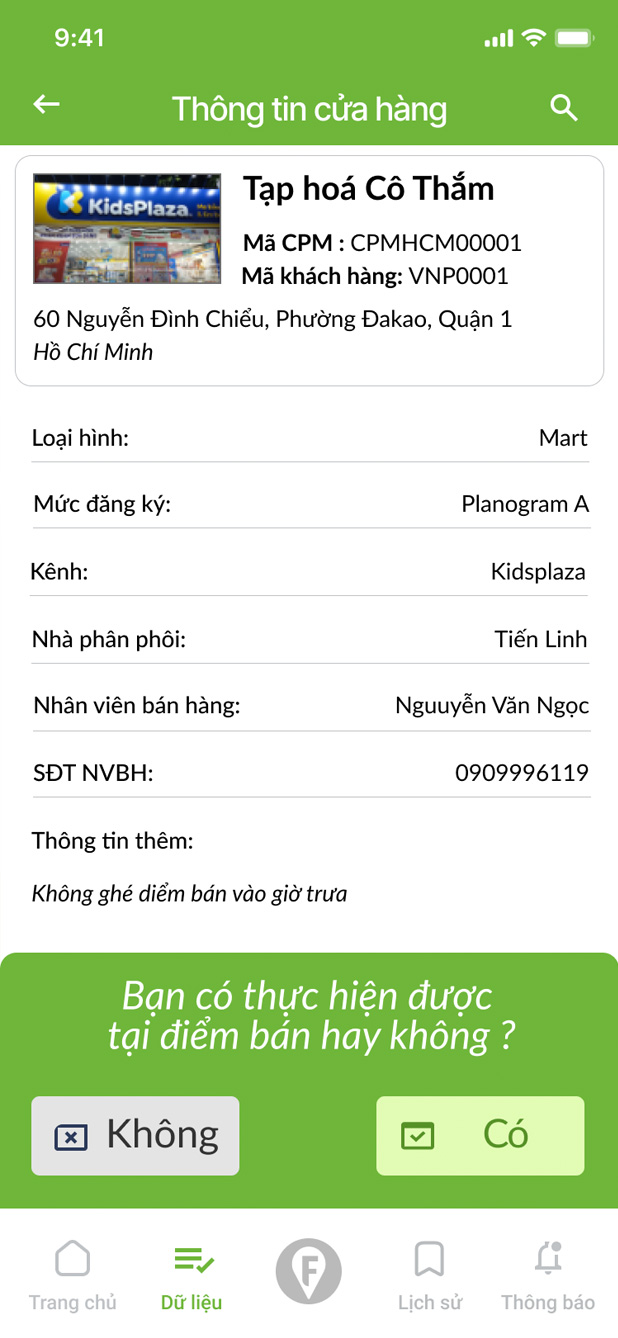Open the Tạp hoá Cô Thắm store photo
618x1338 pixels.
[127, 229]
